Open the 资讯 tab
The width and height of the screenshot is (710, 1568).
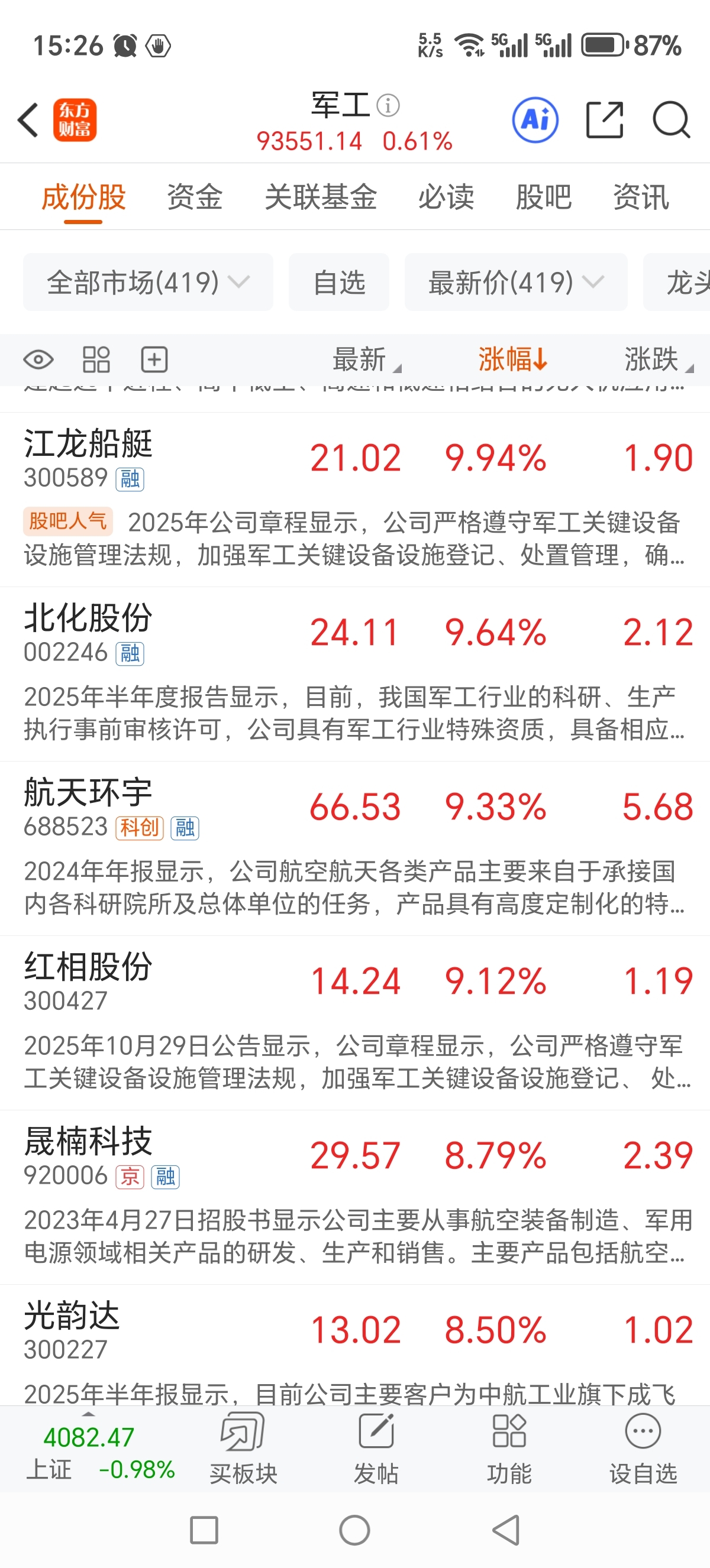coord(641,197)
